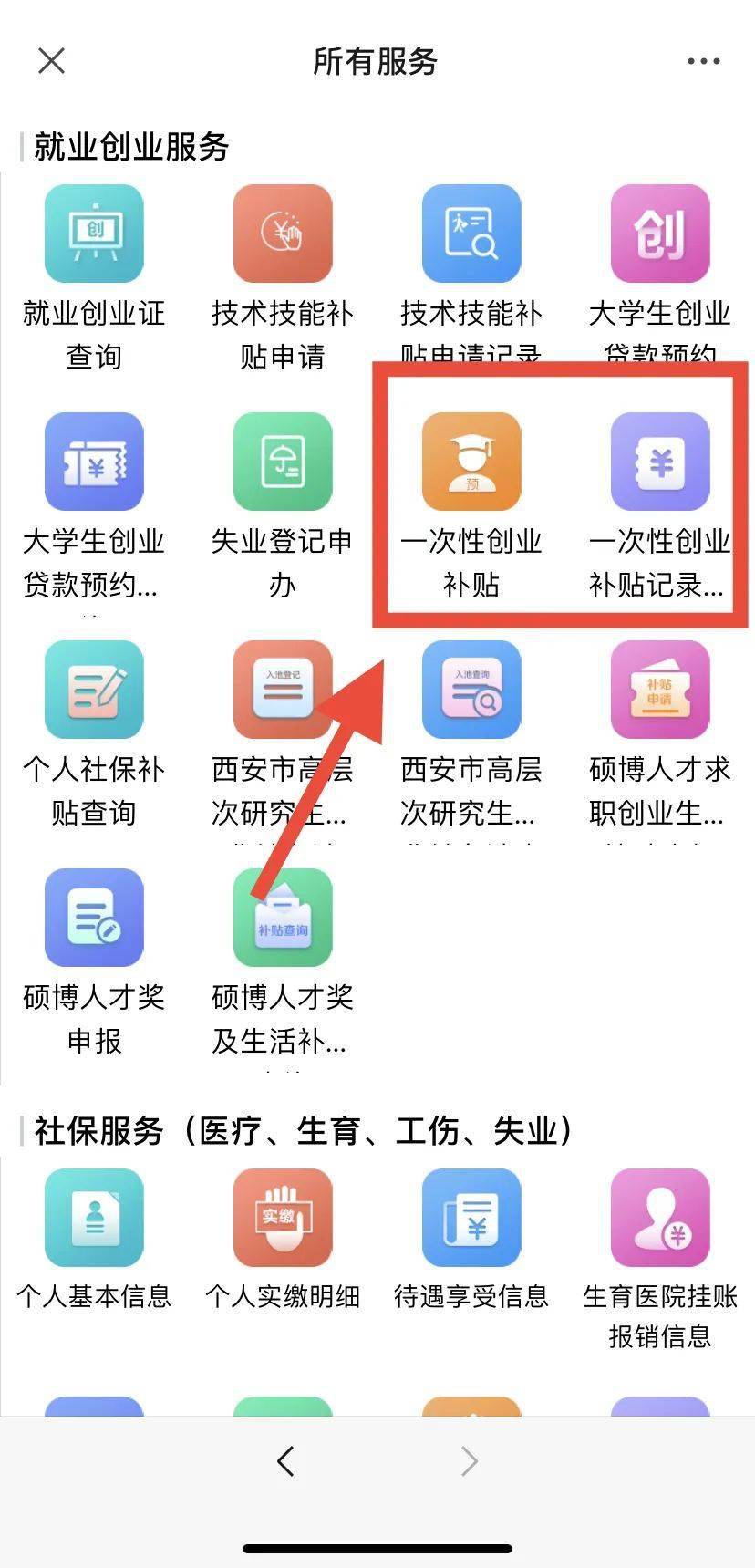The width and height of the screenshot is (755, 1568).
Task: Select the 技术技能补贴申请 icon
Action: point(283,233)
